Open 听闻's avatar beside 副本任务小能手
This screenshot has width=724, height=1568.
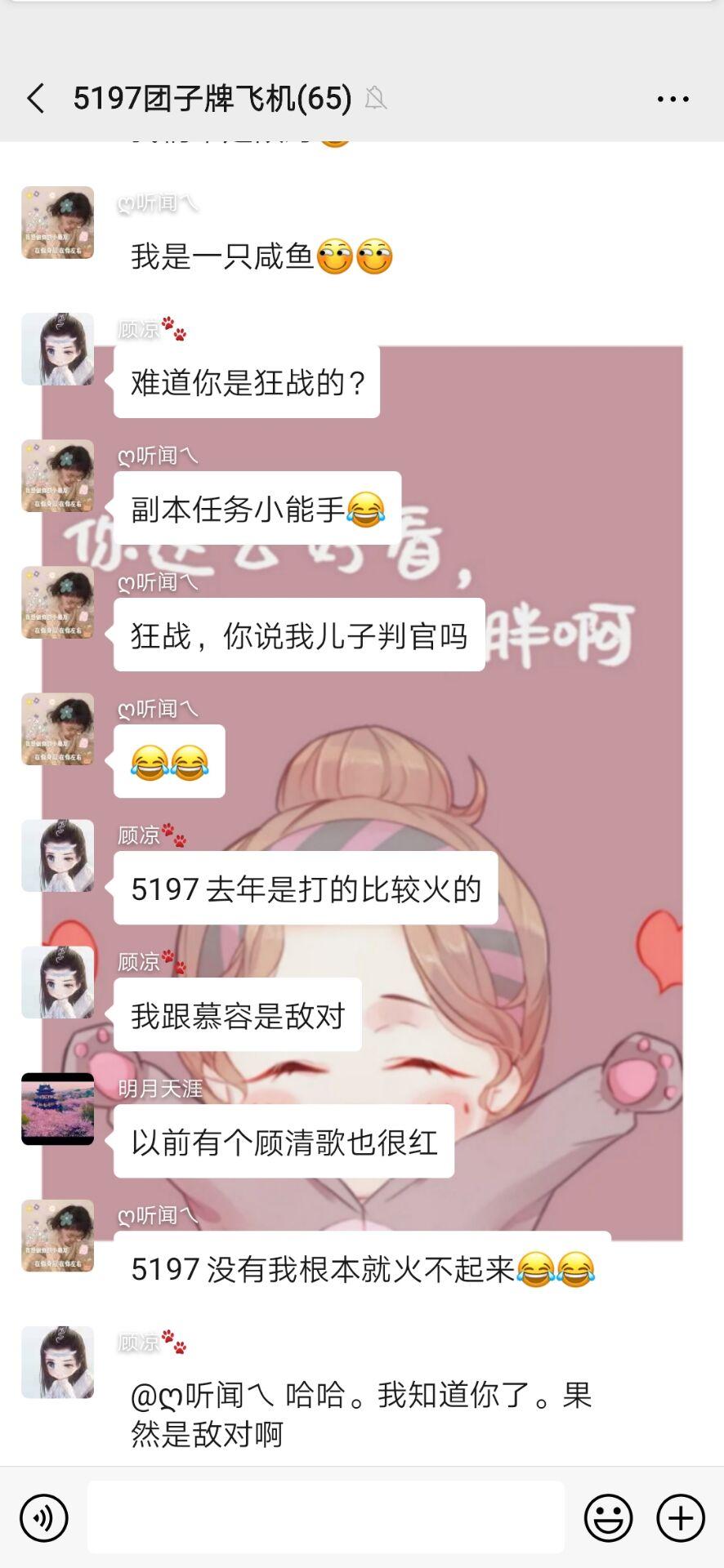point(57,475)
